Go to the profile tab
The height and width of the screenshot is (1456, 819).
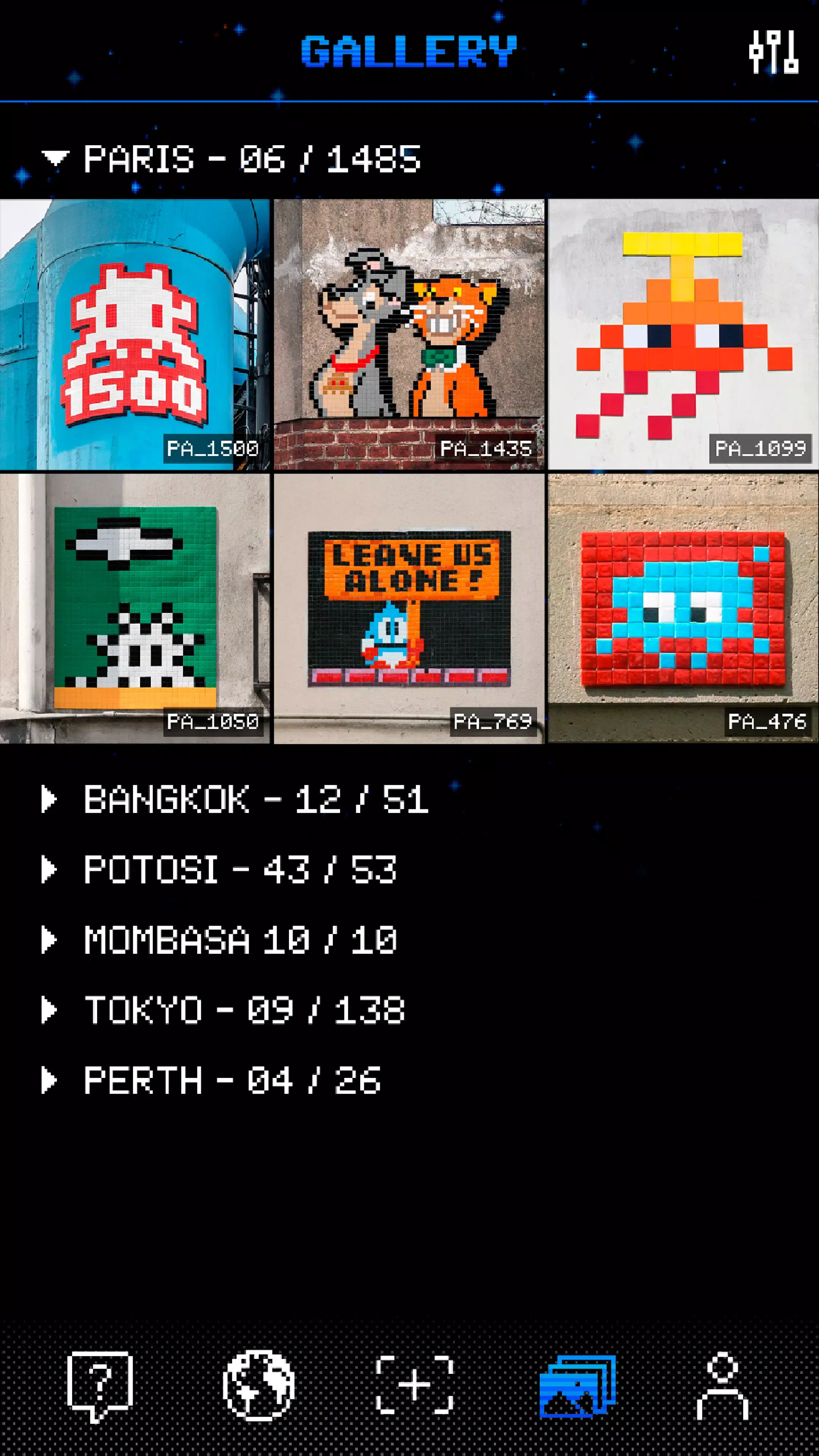click(x=722, y=1385)
